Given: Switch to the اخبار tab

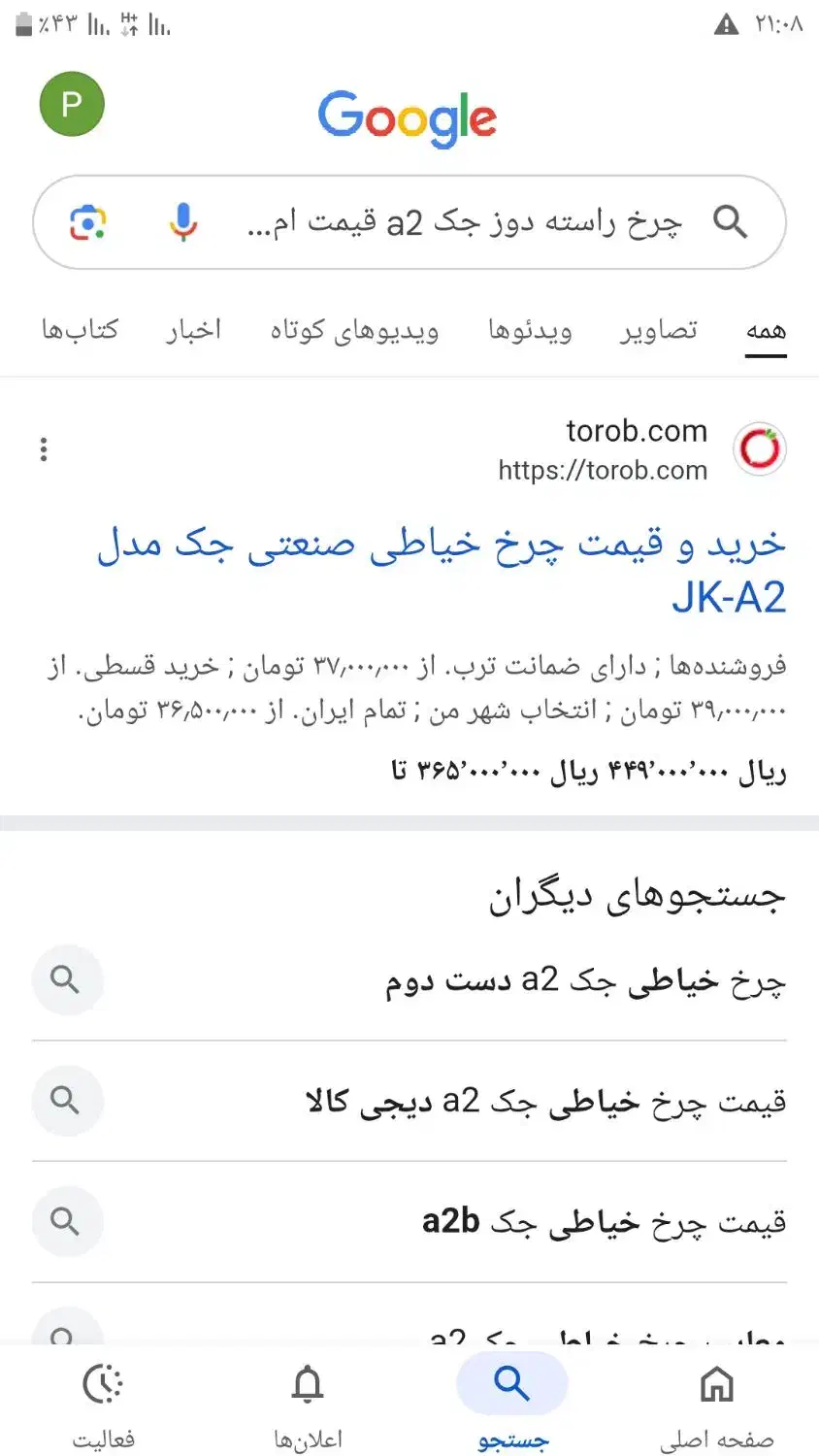Looking at the screenshot, I should [193, 331].
